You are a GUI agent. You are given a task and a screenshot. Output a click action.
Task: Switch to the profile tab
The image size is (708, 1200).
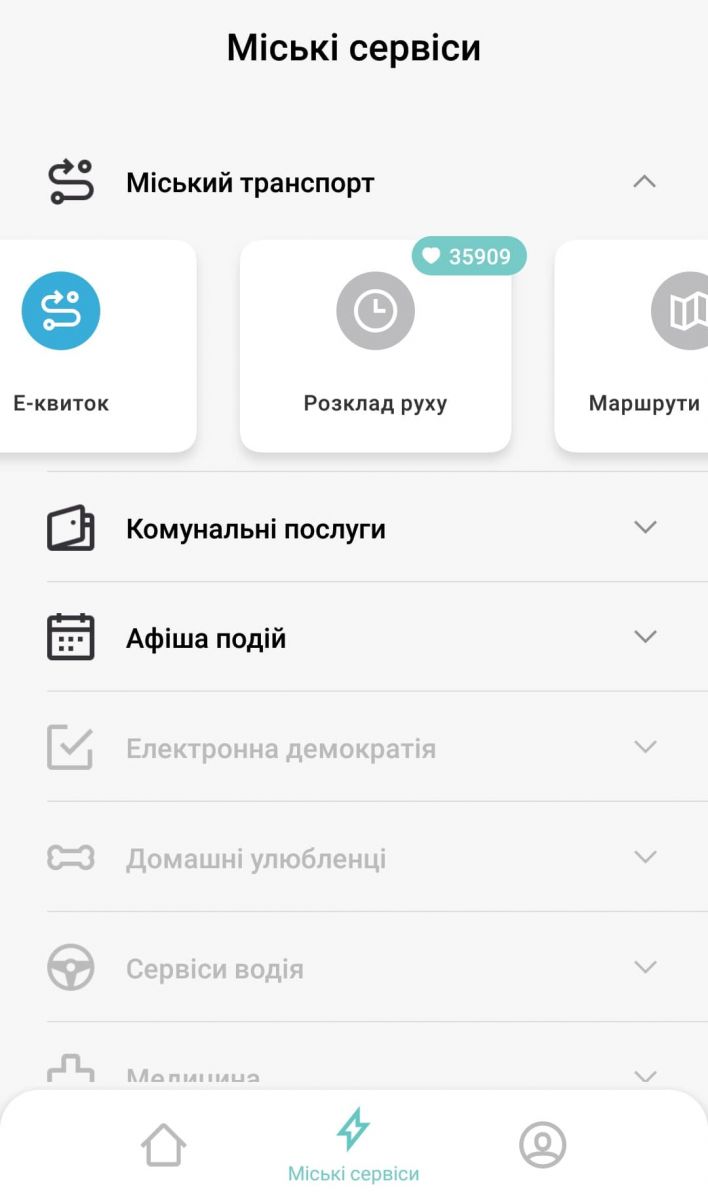tap(542, 1144)
